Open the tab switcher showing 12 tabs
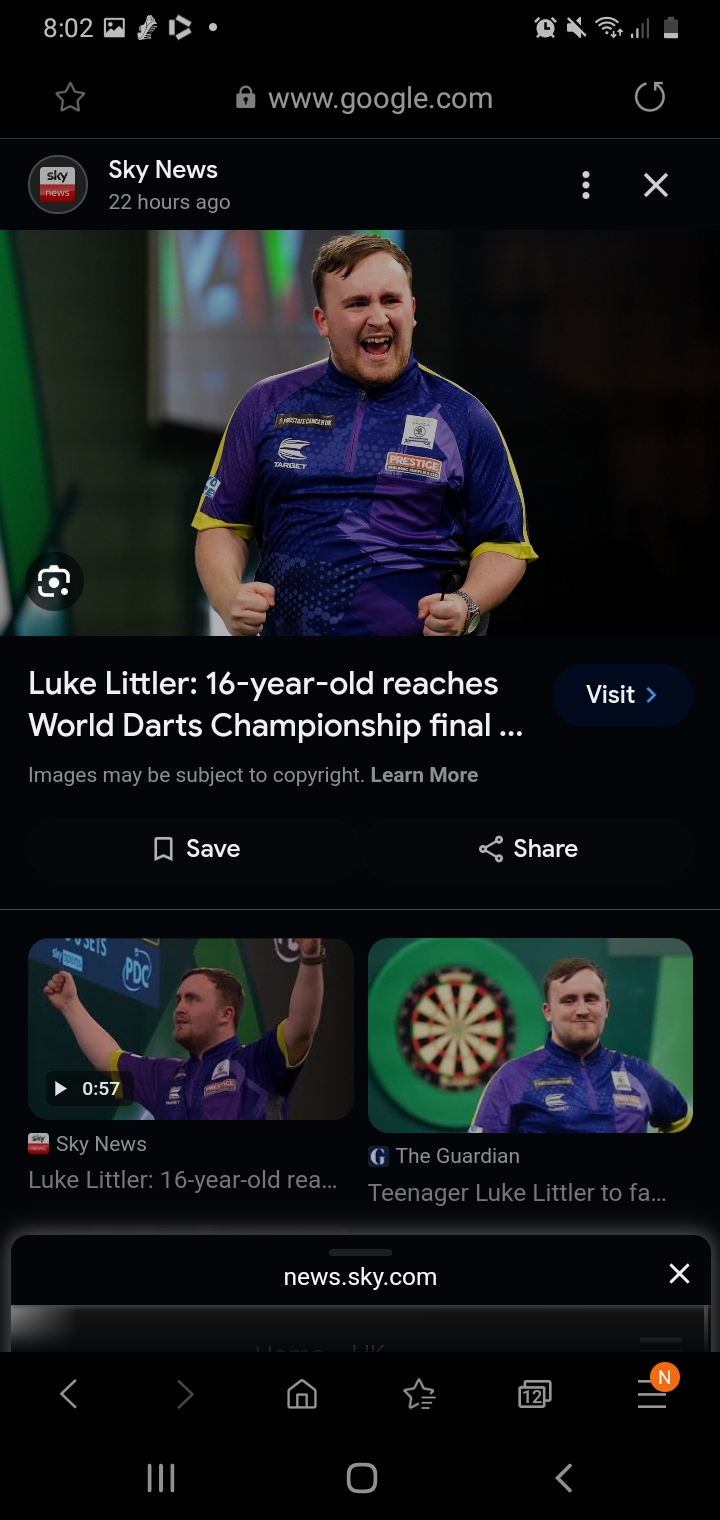 coord(535,1394)
